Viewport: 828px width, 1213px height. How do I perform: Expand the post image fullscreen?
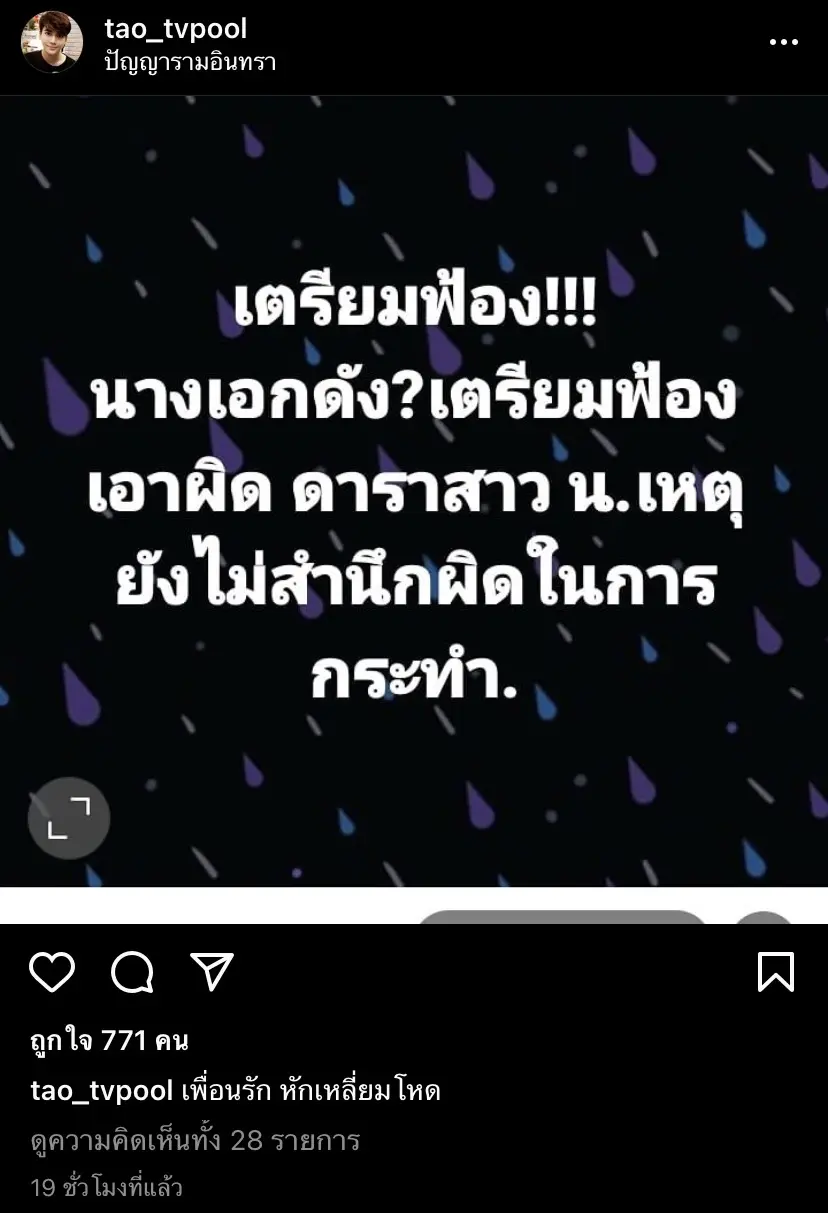(x=68, y=818)
